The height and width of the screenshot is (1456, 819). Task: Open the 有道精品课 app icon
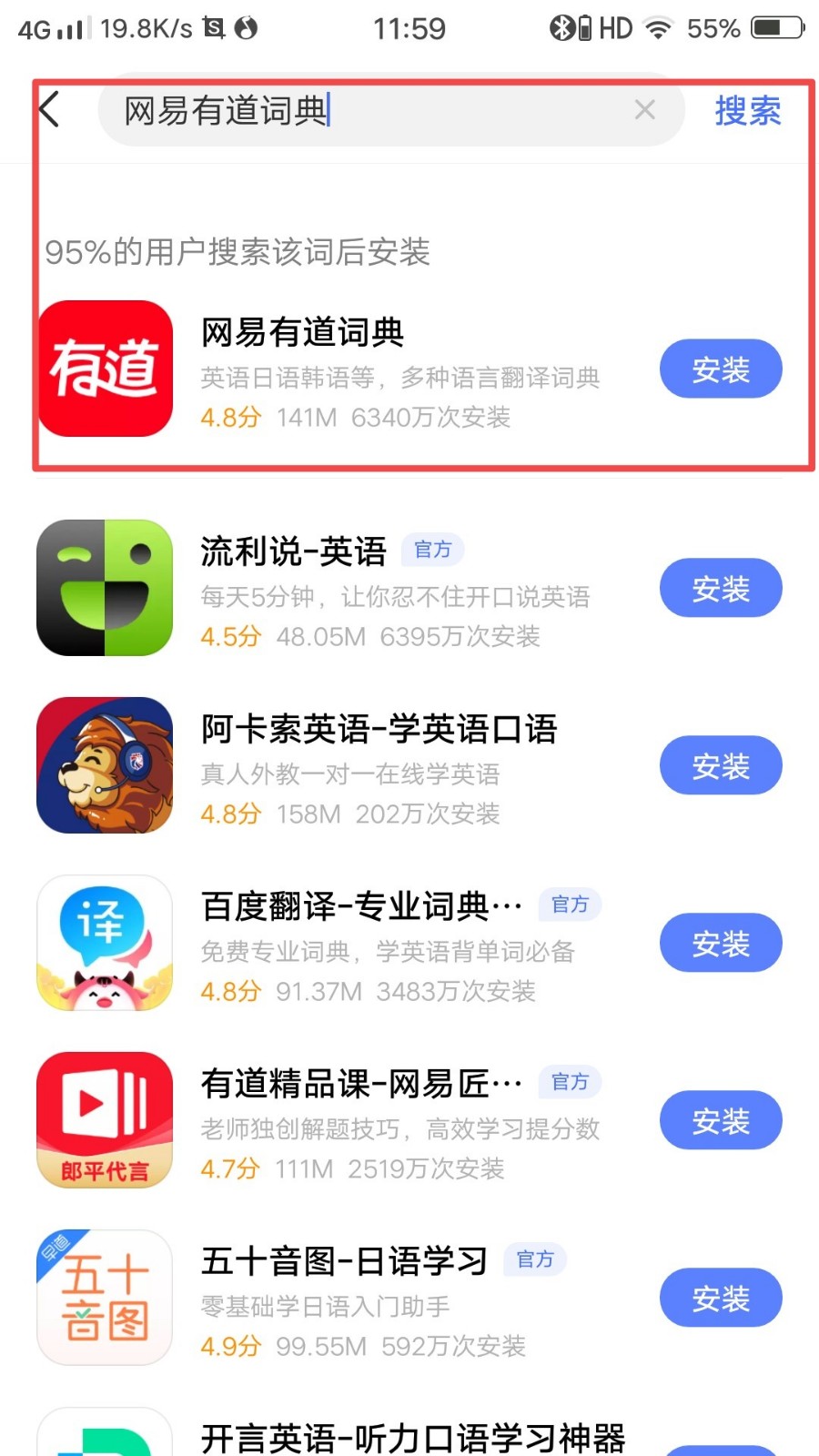click(104, 1119)
